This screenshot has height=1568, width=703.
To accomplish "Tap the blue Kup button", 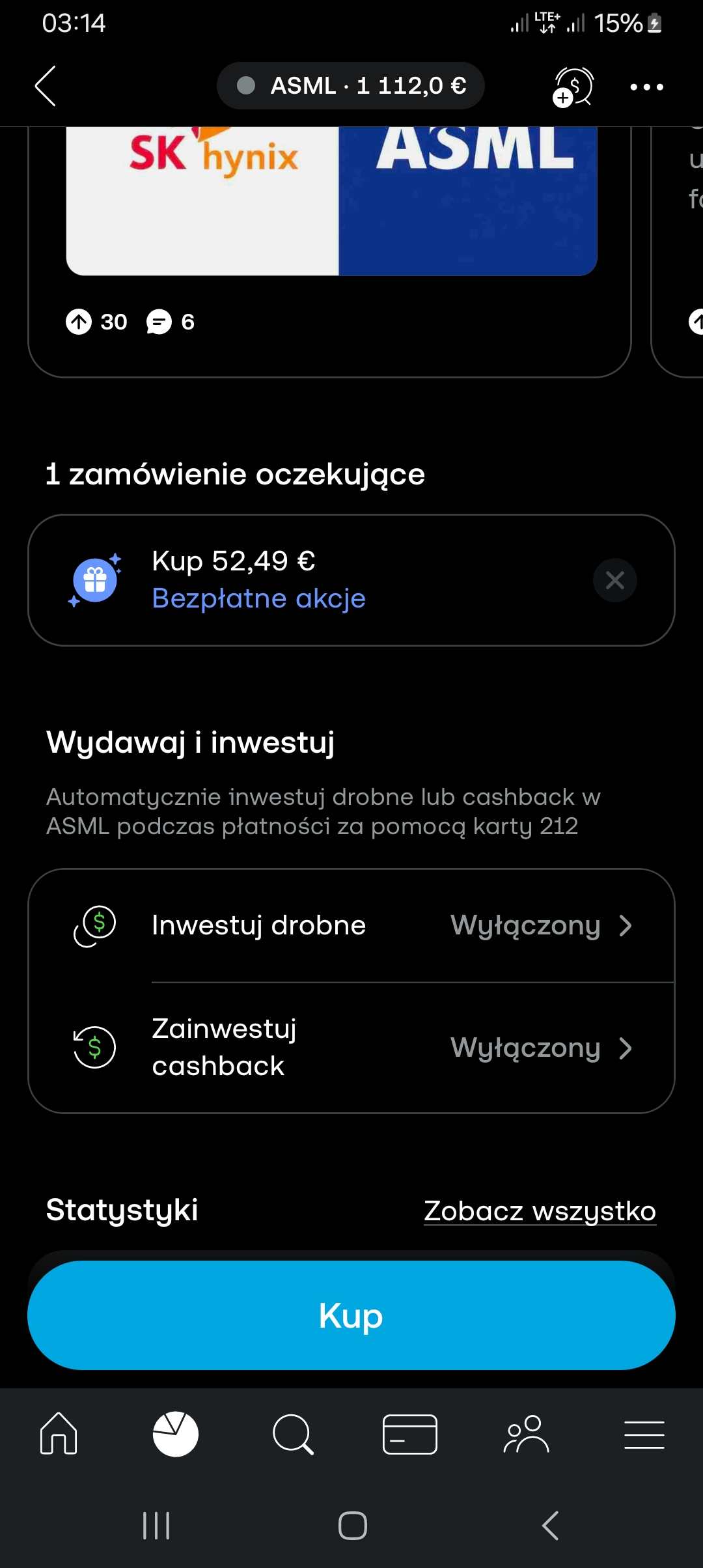I will click(351, 1315).
